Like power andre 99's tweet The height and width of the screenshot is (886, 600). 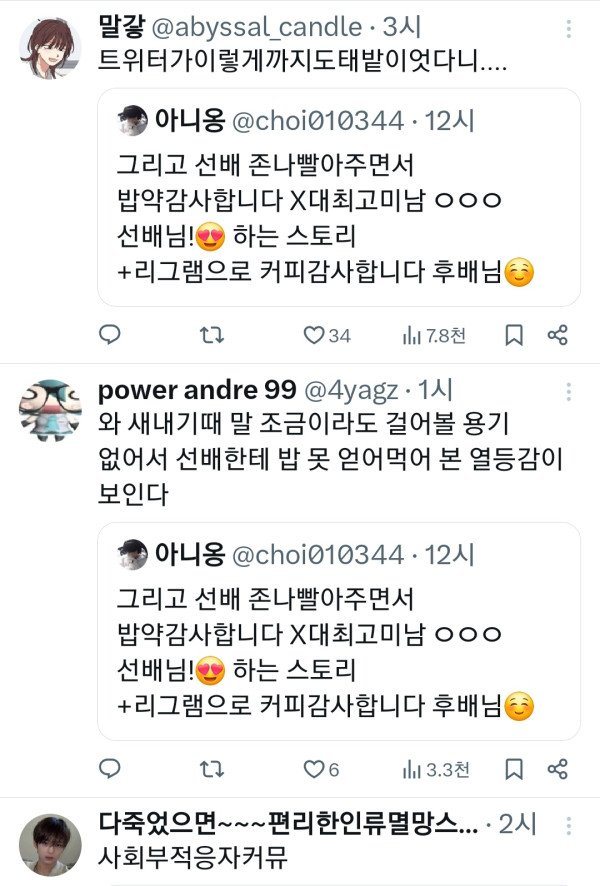[x=316, y=769]
